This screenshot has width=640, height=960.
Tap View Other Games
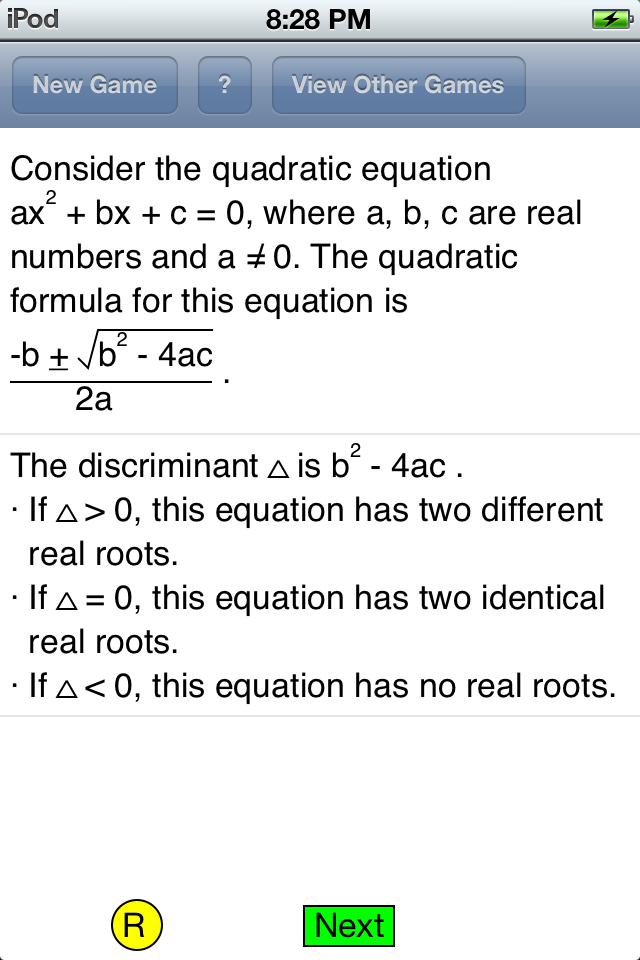(398, 85)
